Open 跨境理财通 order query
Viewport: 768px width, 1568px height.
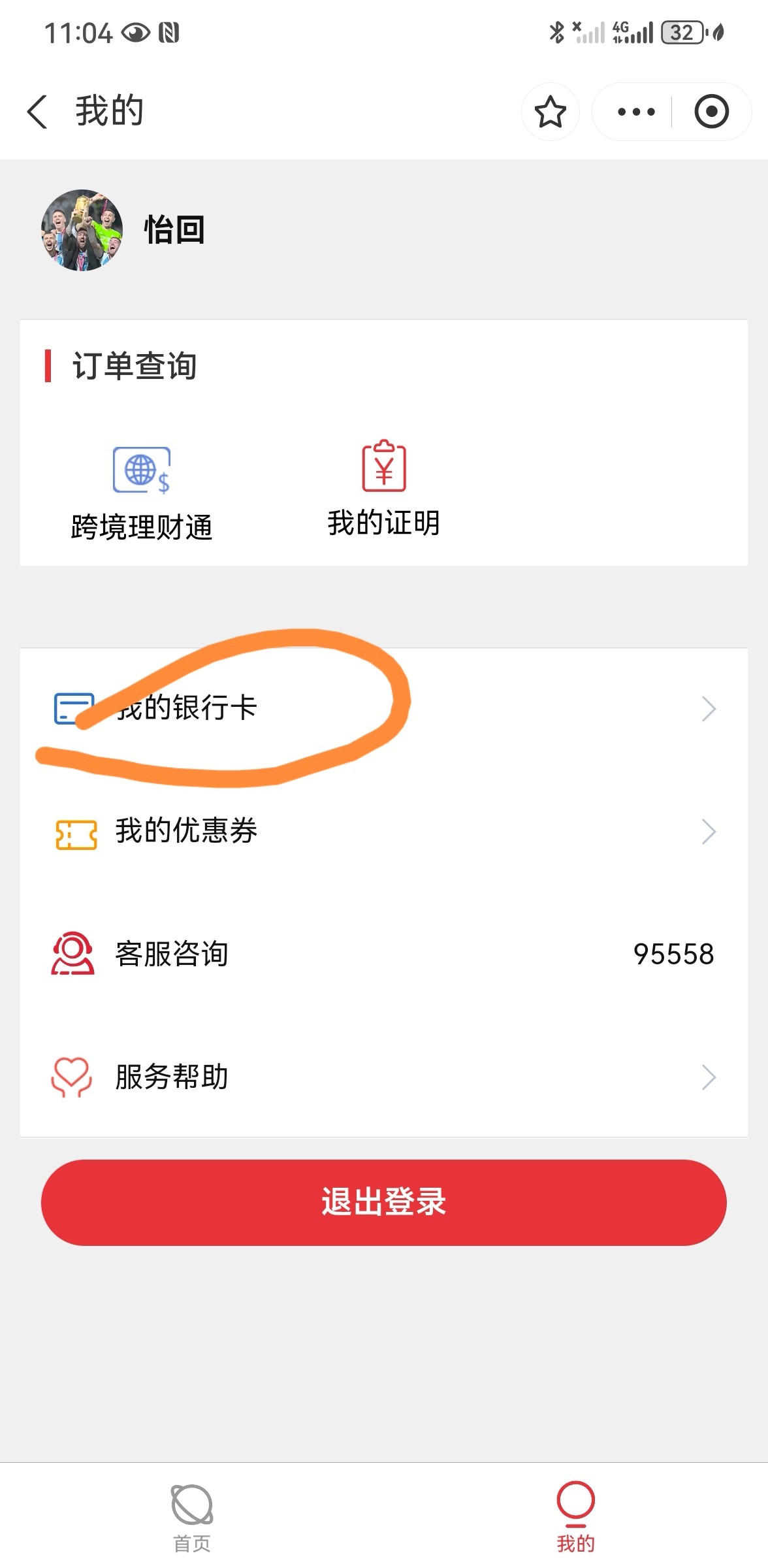pyautogui.click(x=142, y=493)
